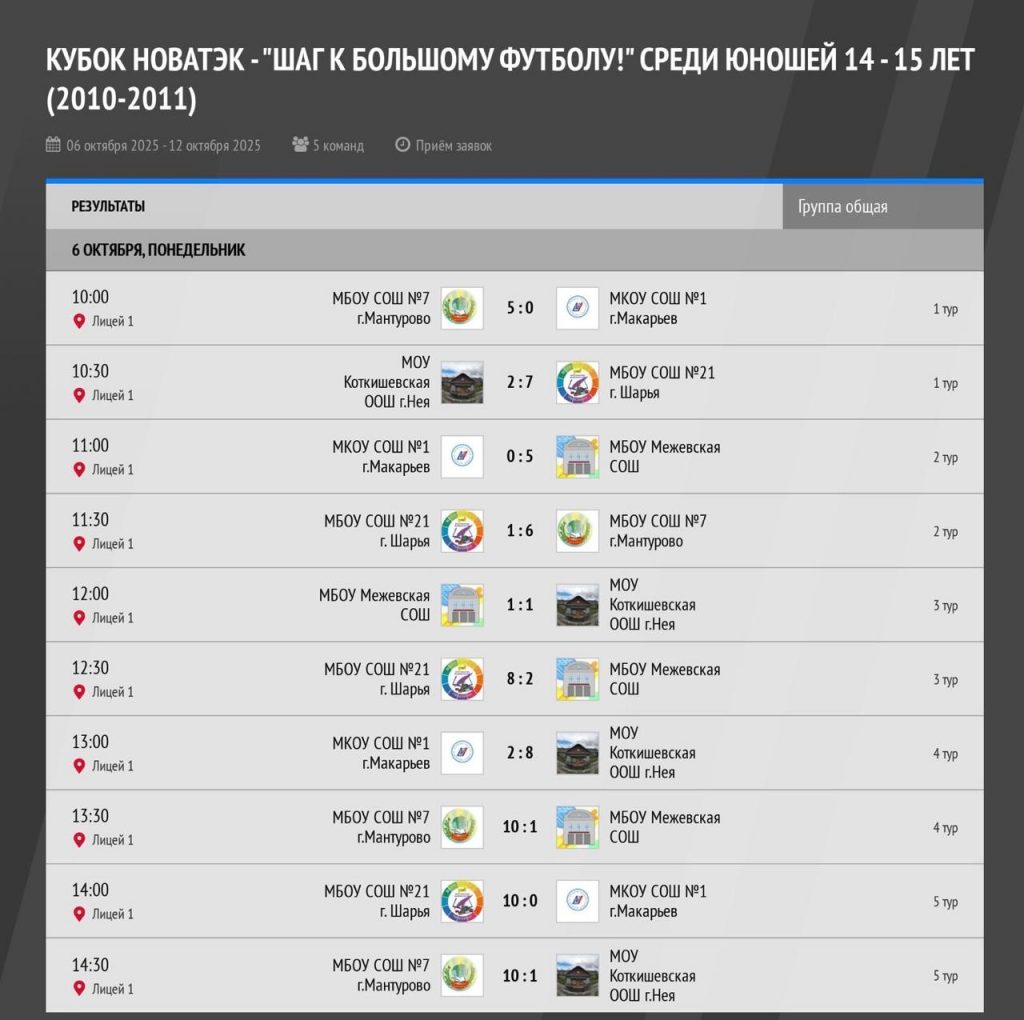The width and height of the screenshot is (1024, 1020).
Task: Open the 12:30 match with score 8:2
Action: tap(520, 678)
